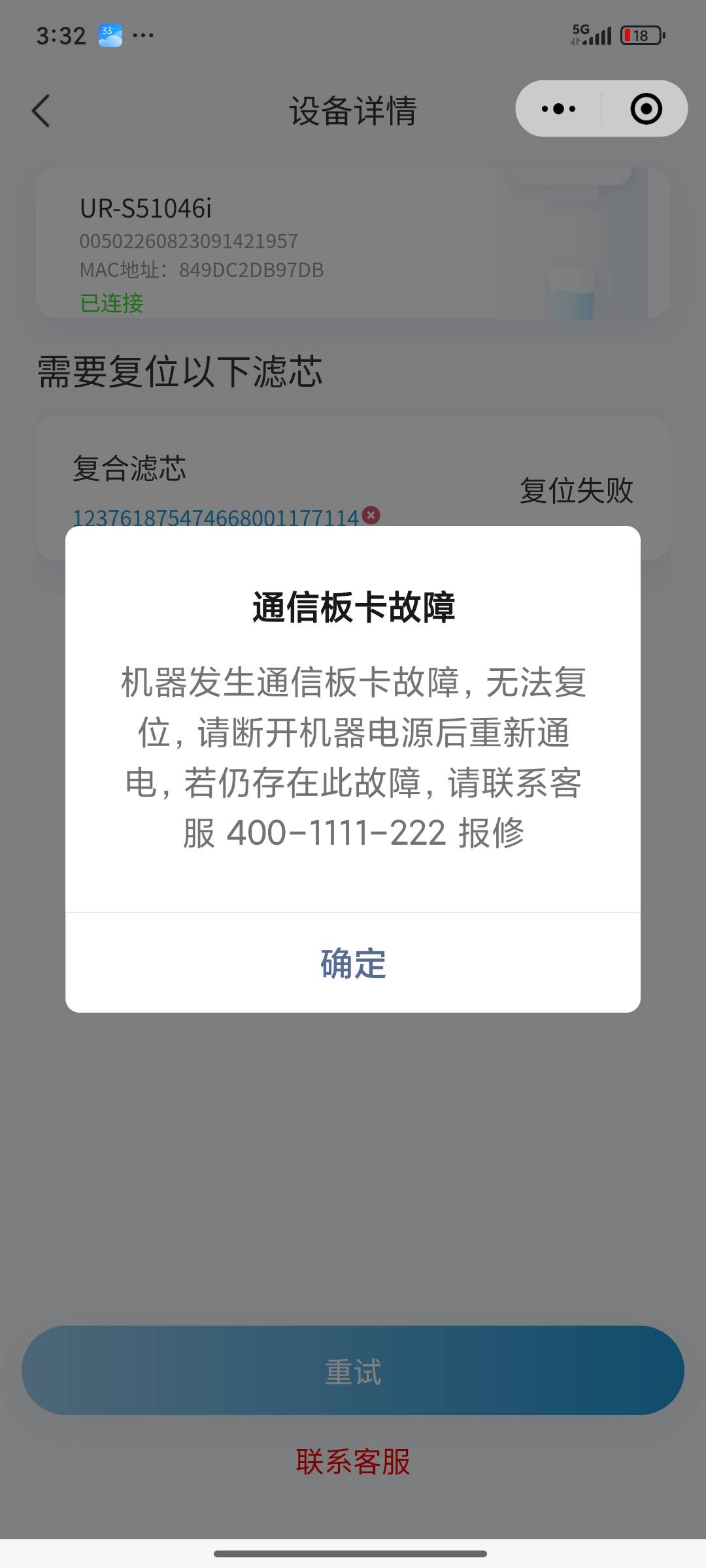The image size is (706, 1568).
Task: Open the mini program more options menu
Action: point(559,109)
